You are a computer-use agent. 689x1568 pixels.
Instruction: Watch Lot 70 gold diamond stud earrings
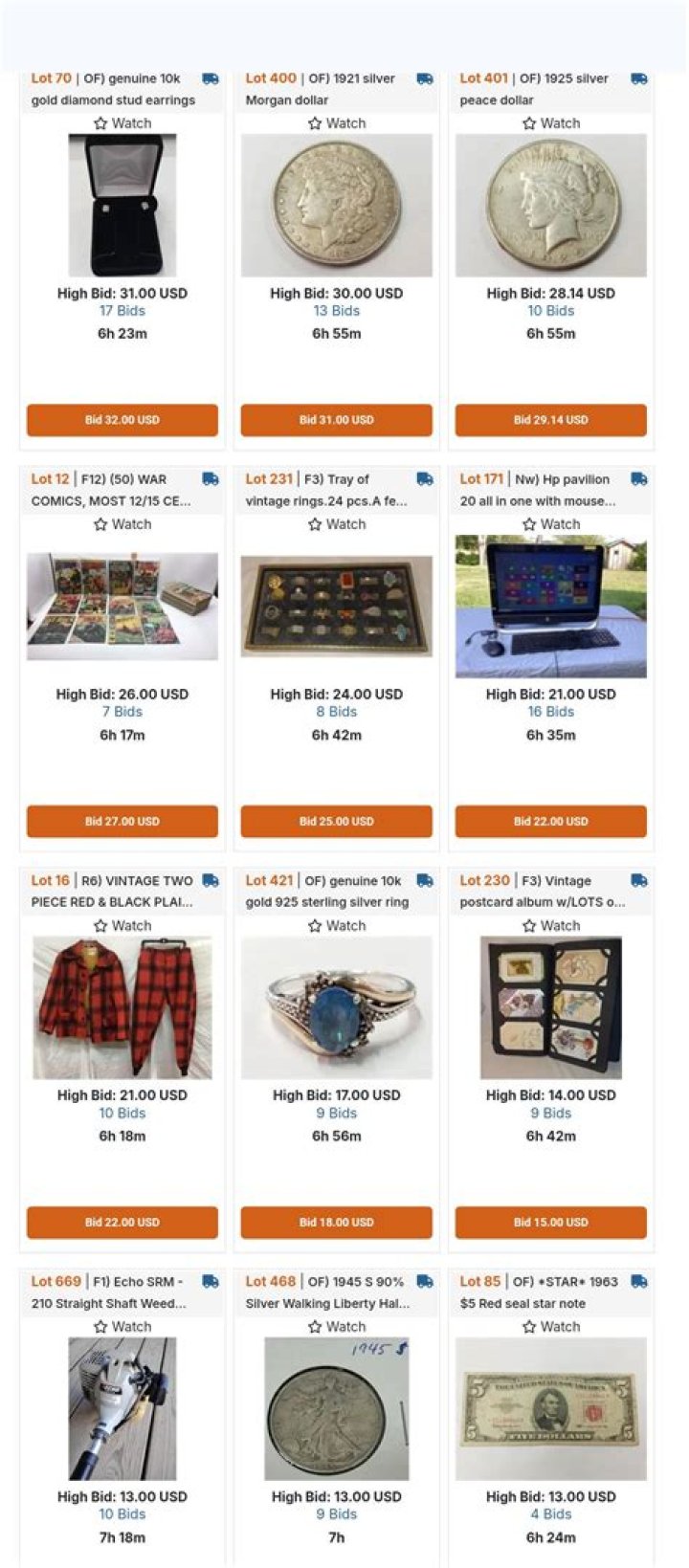pyautogui.click(x=122, y=123)
